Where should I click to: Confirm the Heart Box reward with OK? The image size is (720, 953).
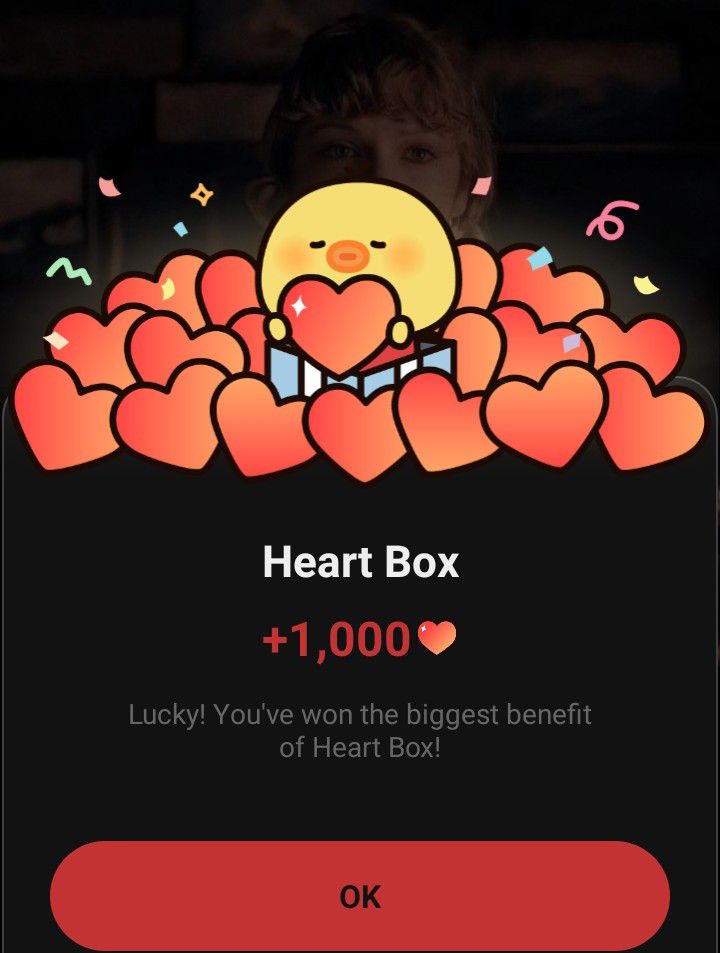pyautogui.click(x=360, y=896)
